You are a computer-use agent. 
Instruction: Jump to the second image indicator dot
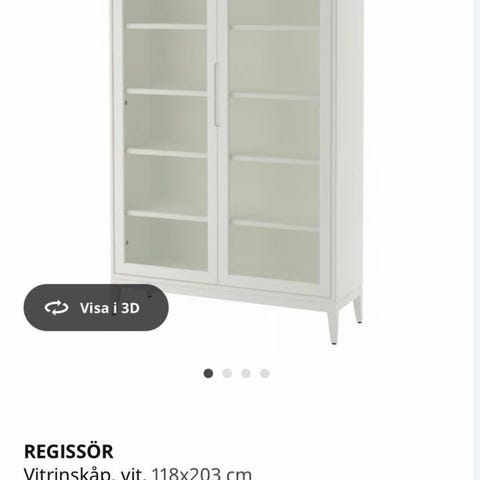(227, 373)
